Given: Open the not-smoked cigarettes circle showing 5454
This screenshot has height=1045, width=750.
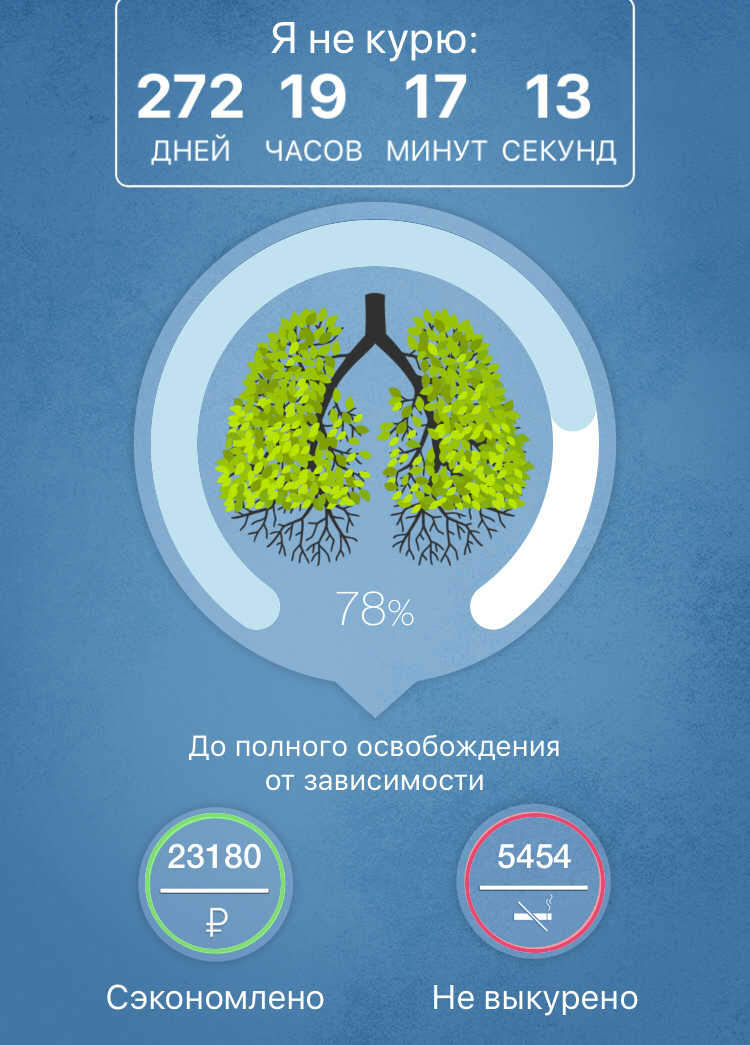Looking at the screenshot, I should click(x=534, y=883).
